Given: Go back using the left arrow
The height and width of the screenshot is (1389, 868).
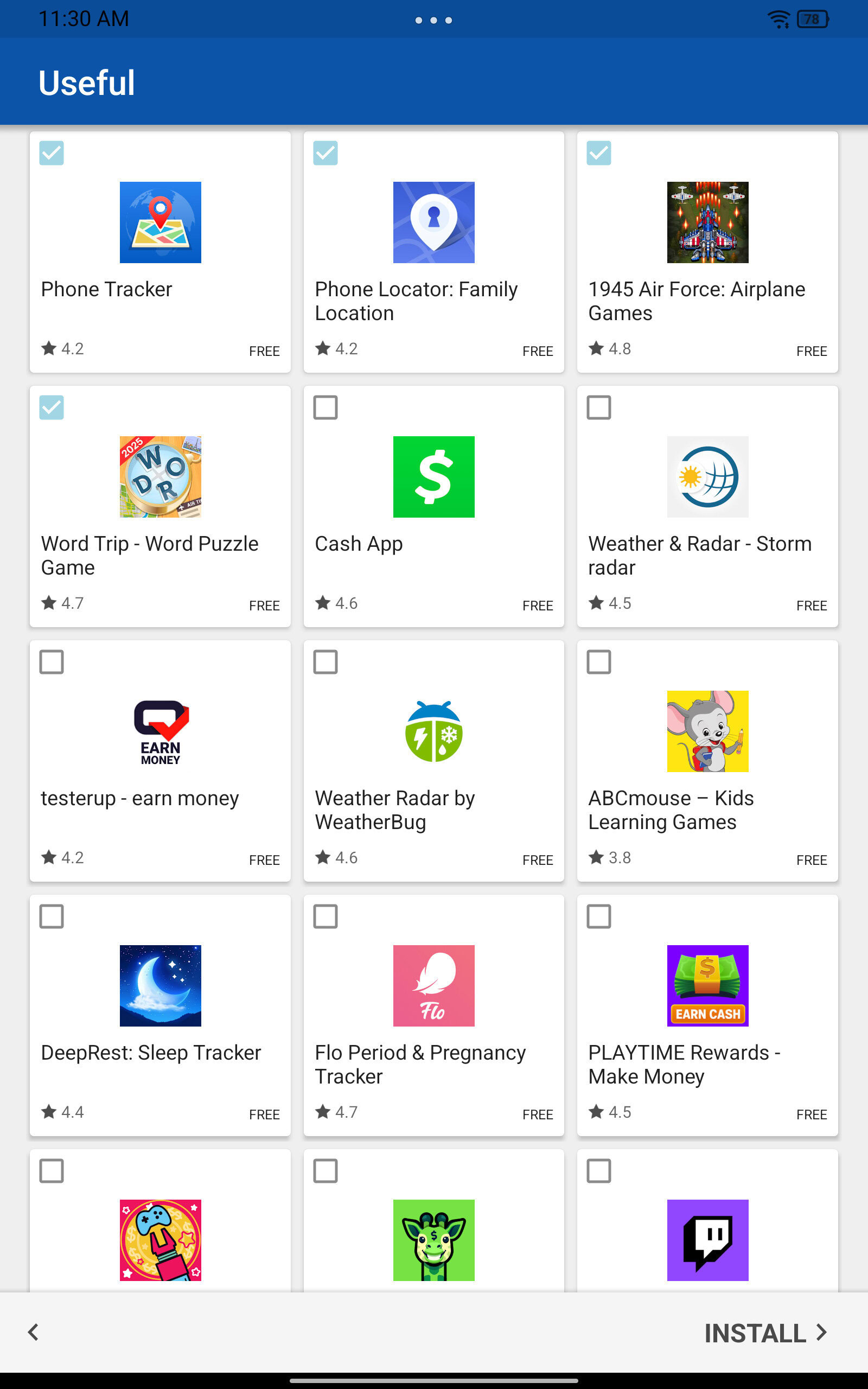Looking at the screenshot, I should click(34, 1332).
